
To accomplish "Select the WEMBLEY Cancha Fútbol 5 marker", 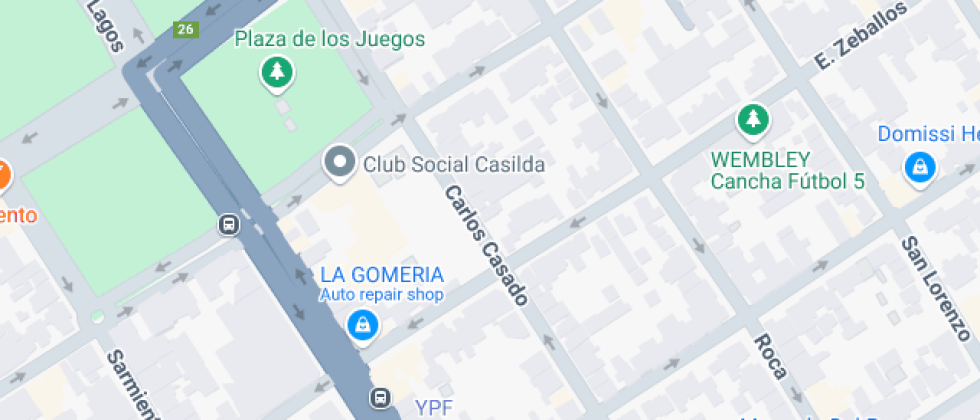I will click(x=752, y=122).
